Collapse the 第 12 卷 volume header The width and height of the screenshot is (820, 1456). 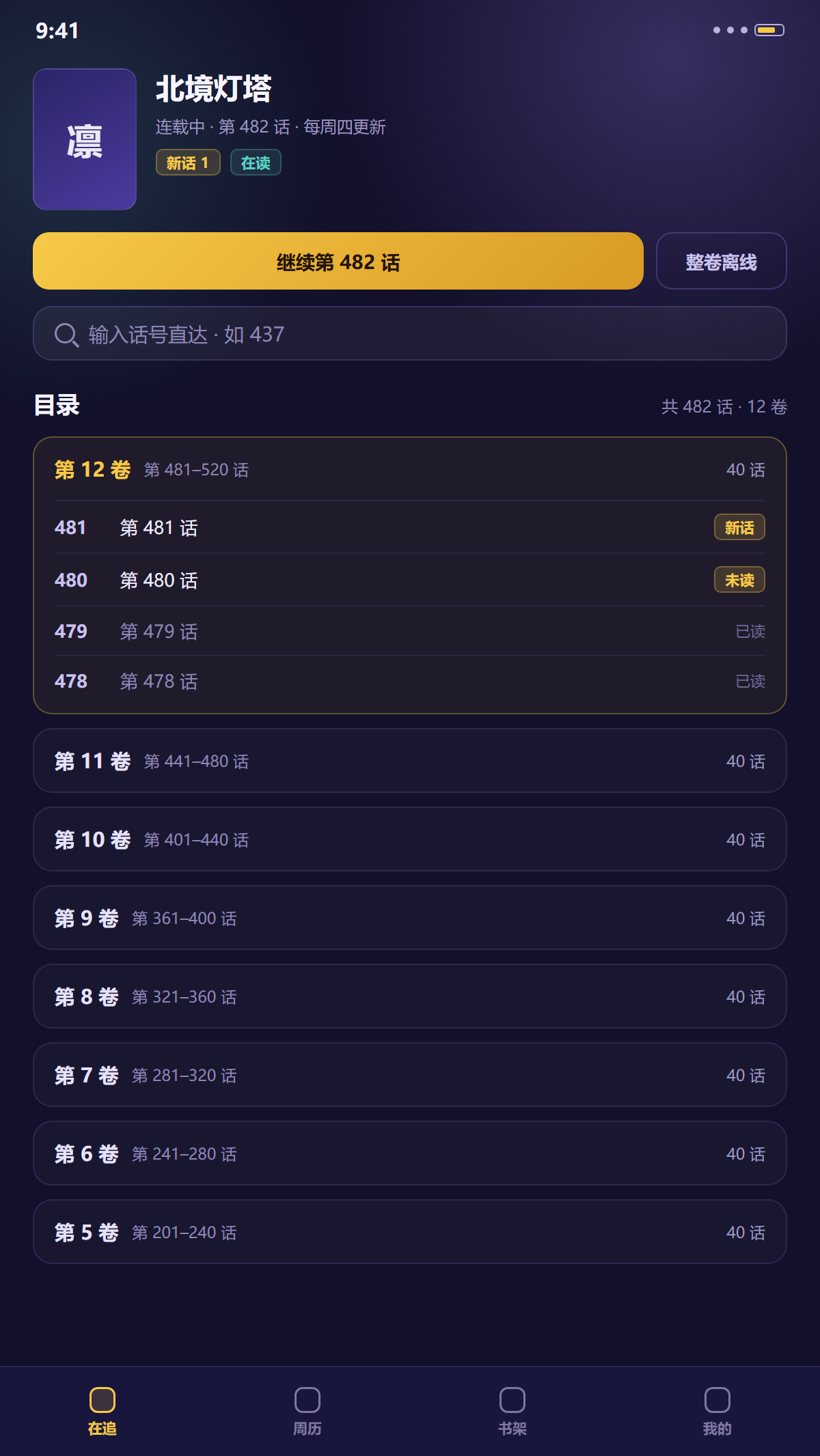click(x=410, y=469)
